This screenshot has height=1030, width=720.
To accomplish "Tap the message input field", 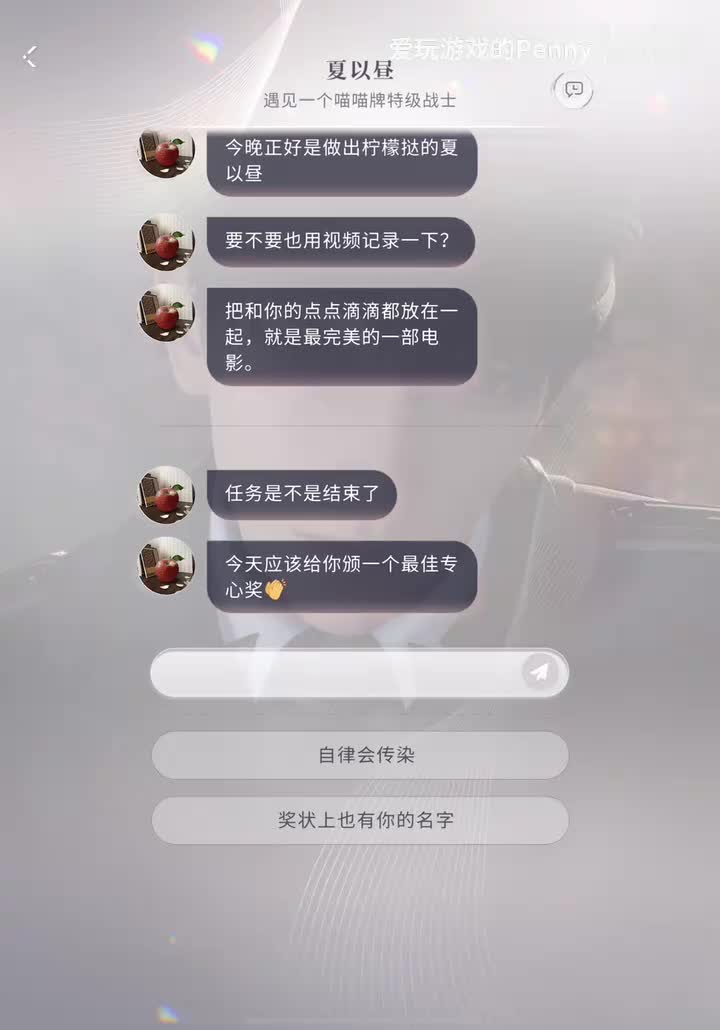I will point(335,673).
